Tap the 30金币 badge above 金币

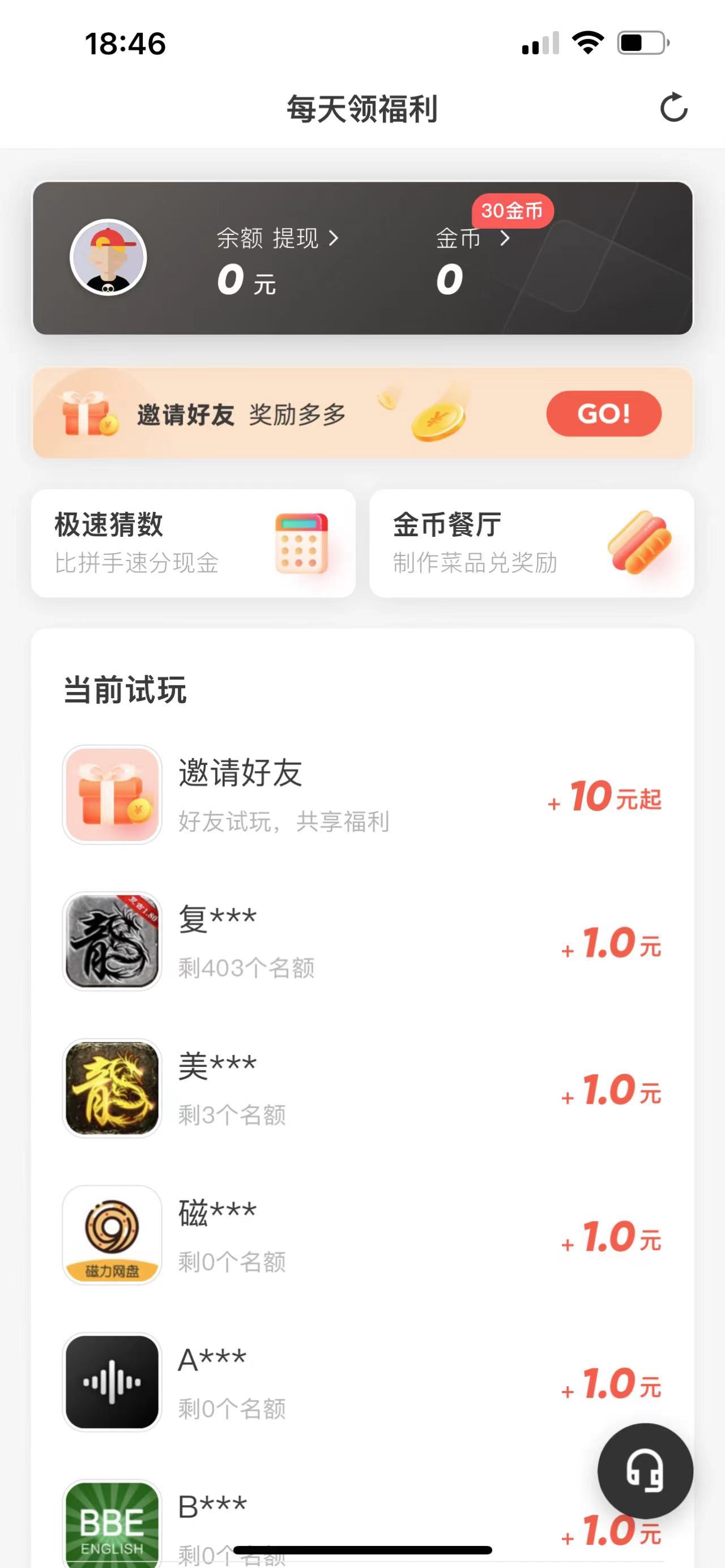tap(513, 211)
